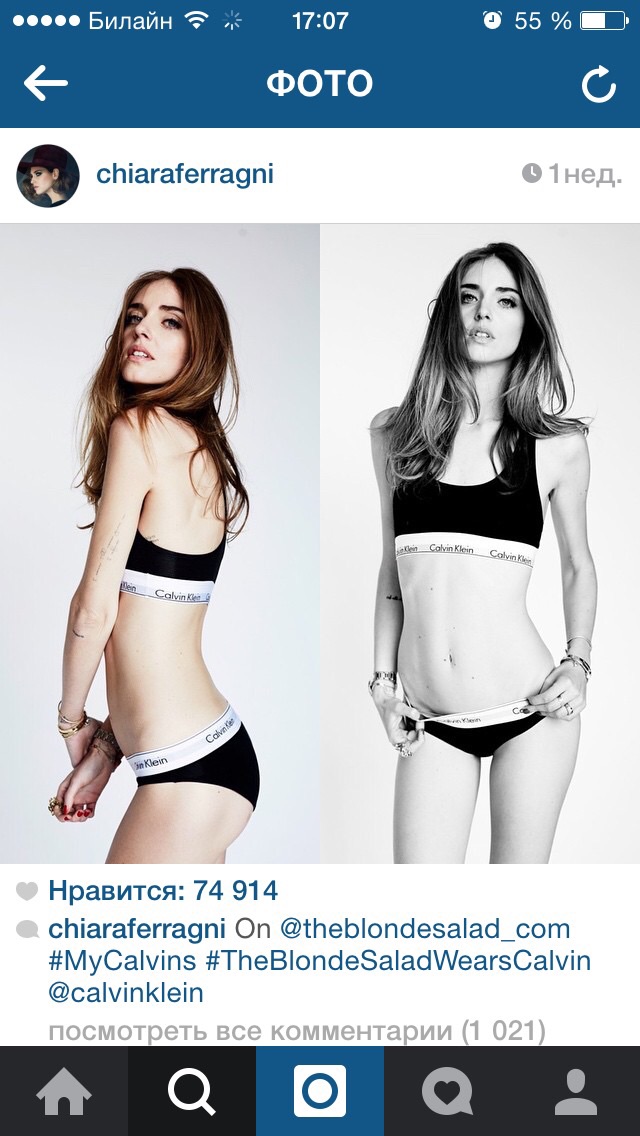Open the @calvinklein mention
The width and height of the screenshot is (640, 1136).
click(126, 994)
